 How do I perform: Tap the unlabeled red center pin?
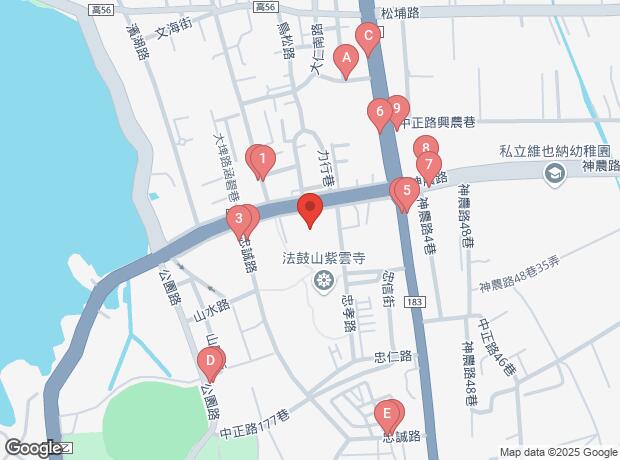[310, 210]
